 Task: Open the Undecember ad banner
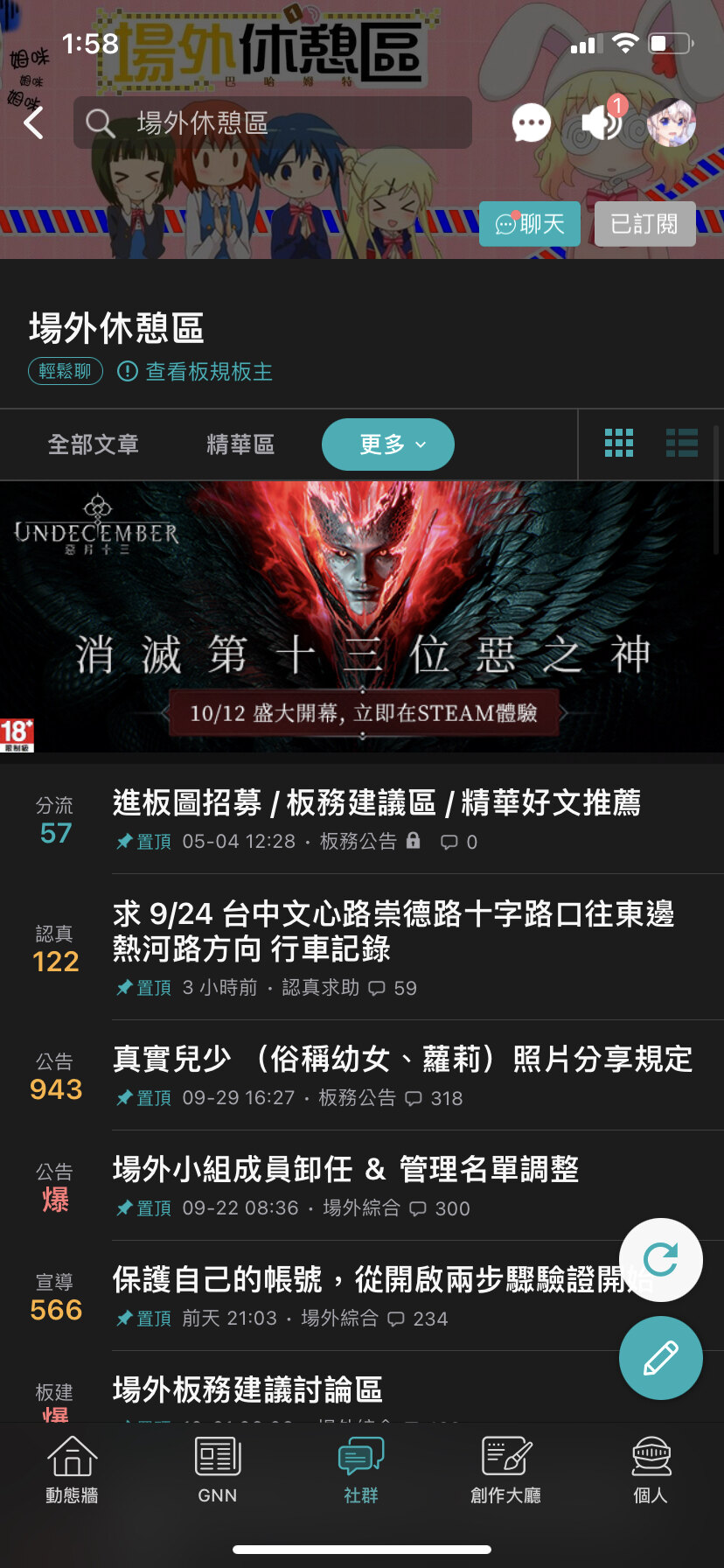point(362,617)
